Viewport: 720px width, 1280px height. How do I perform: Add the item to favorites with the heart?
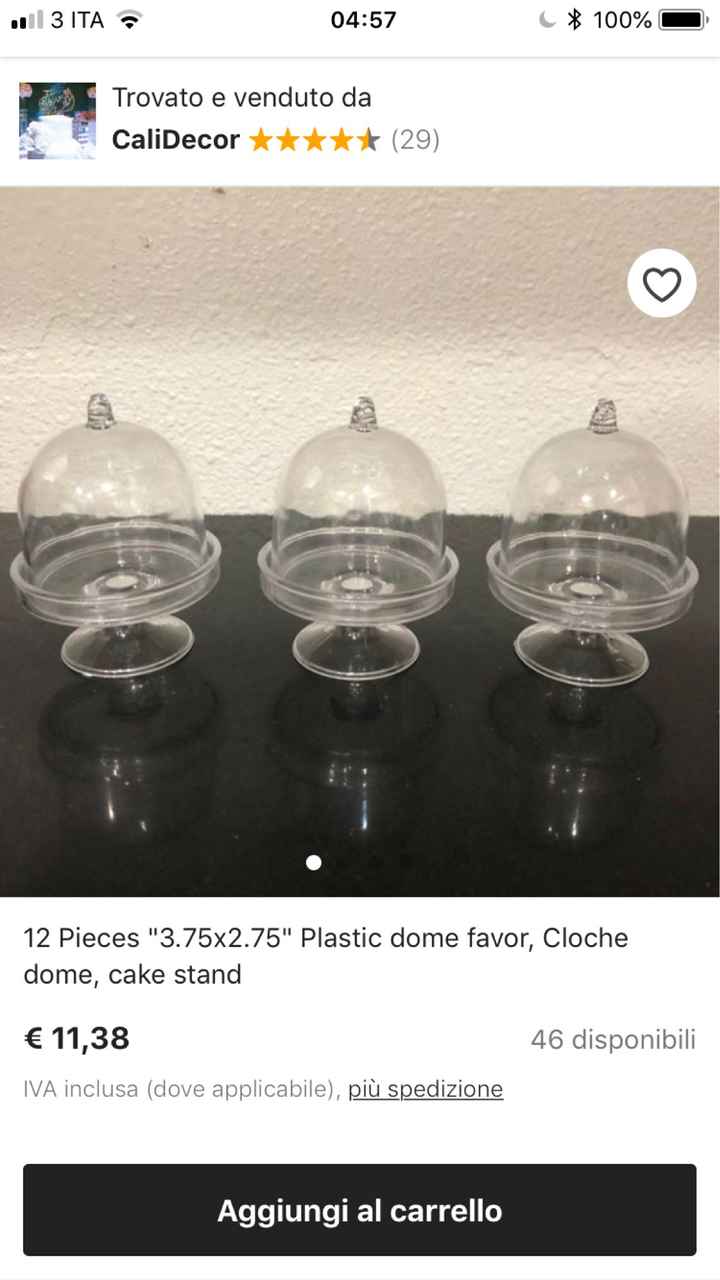661,284
